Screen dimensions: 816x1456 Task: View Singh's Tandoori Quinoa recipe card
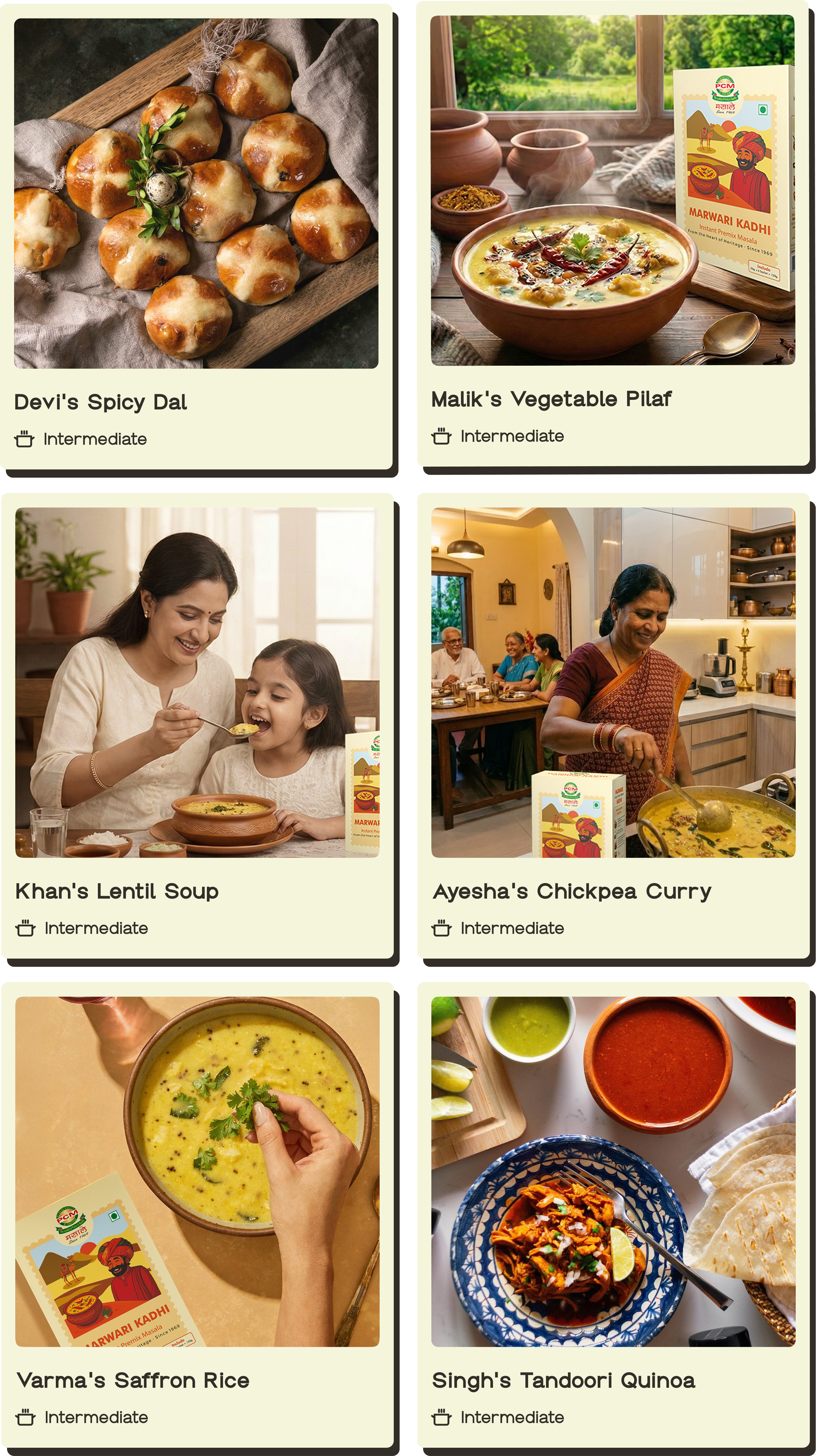pyautogui.click(x=613, y=1215)
